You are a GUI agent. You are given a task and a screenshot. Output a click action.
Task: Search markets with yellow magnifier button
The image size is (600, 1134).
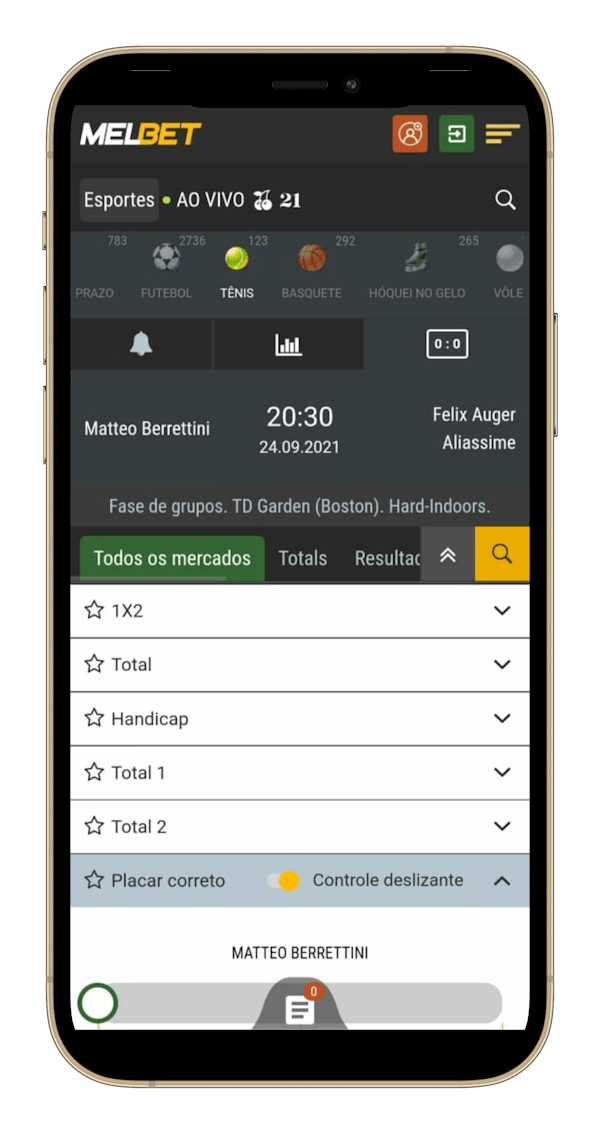click(x=502, y=554)
